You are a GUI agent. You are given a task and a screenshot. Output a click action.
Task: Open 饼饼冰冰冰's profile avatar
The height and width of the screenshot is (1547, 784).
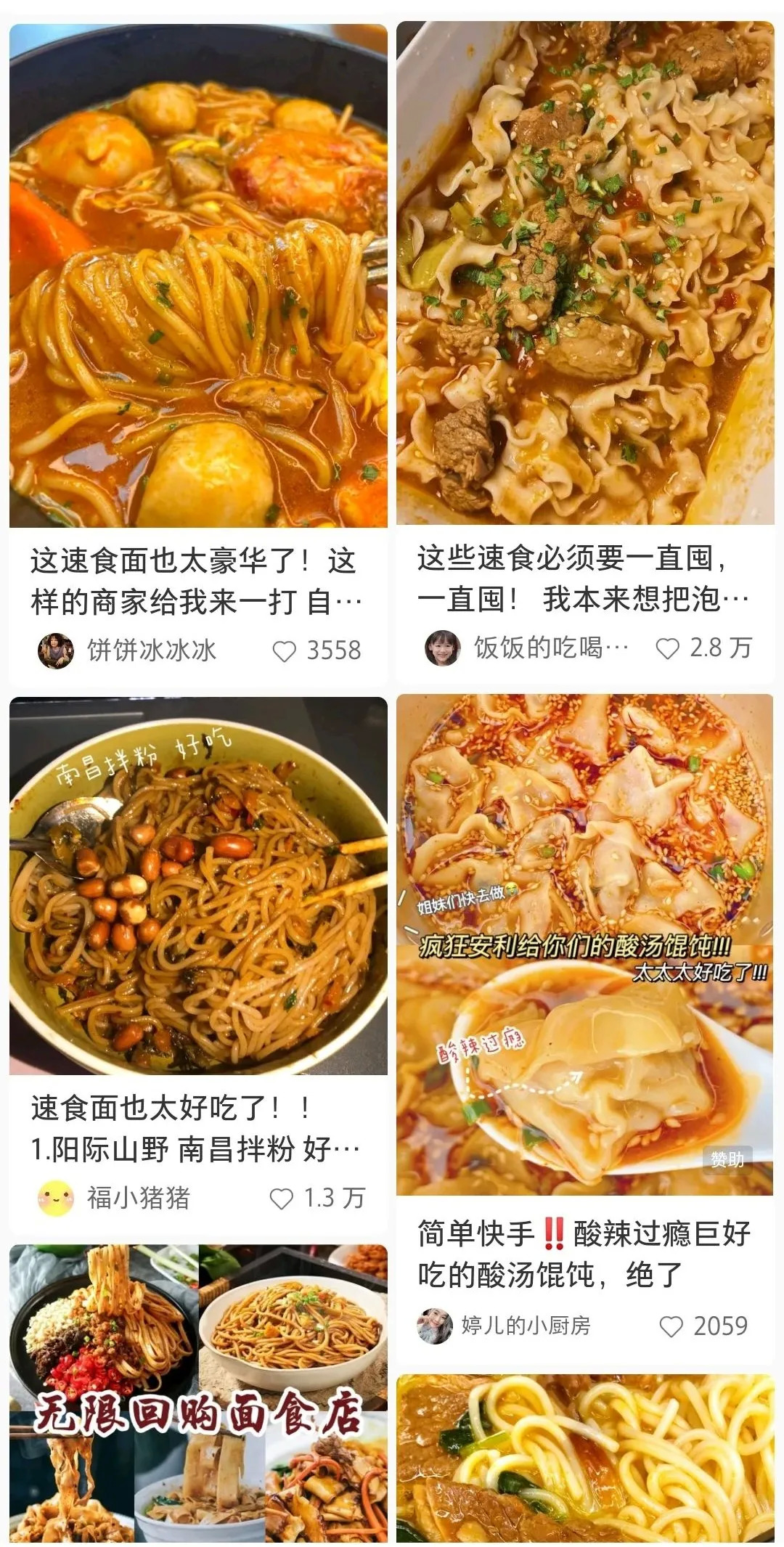pyautogui.click(x=56, y=650)
